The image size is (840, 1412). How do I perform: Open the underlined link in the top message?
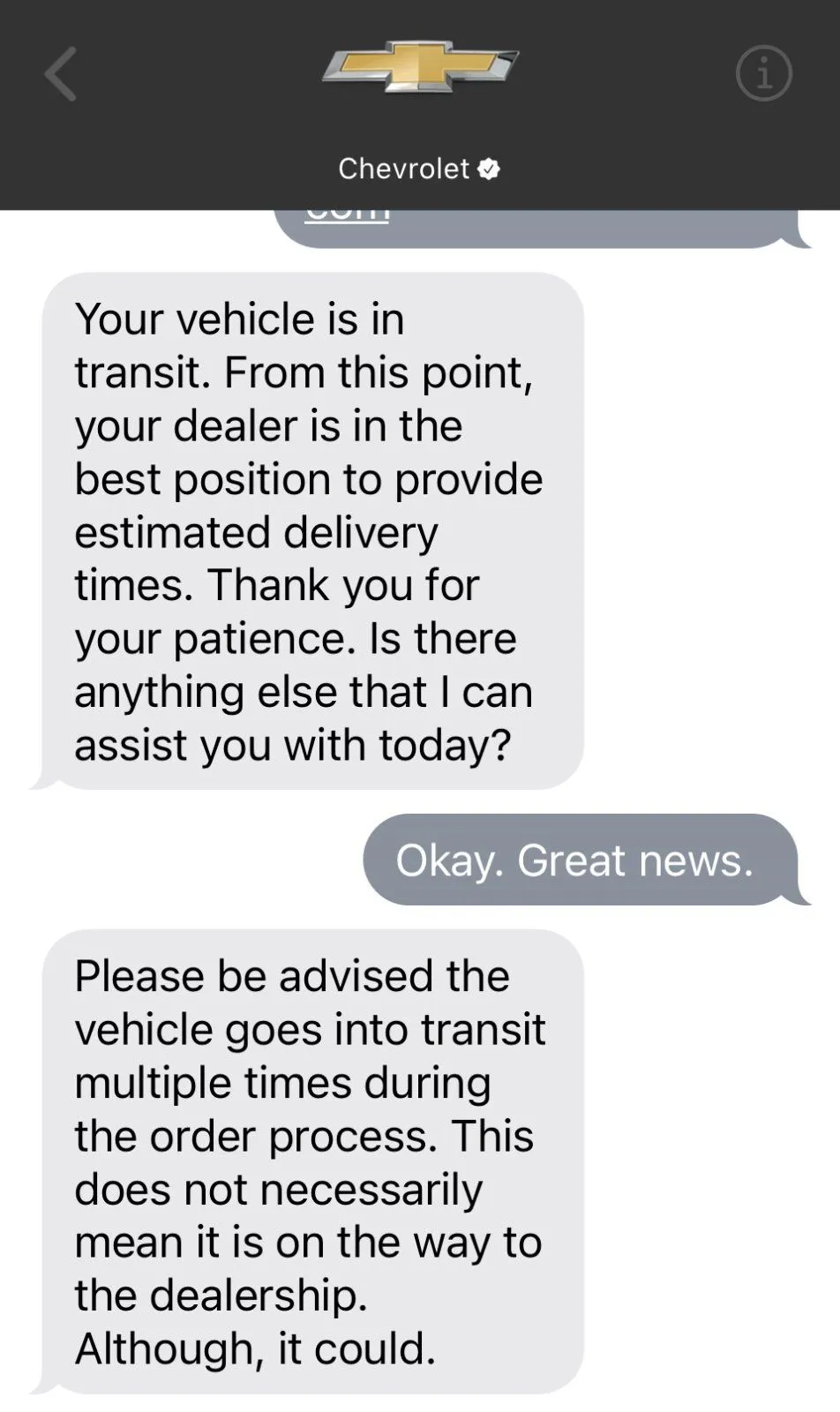coord(347,216)
